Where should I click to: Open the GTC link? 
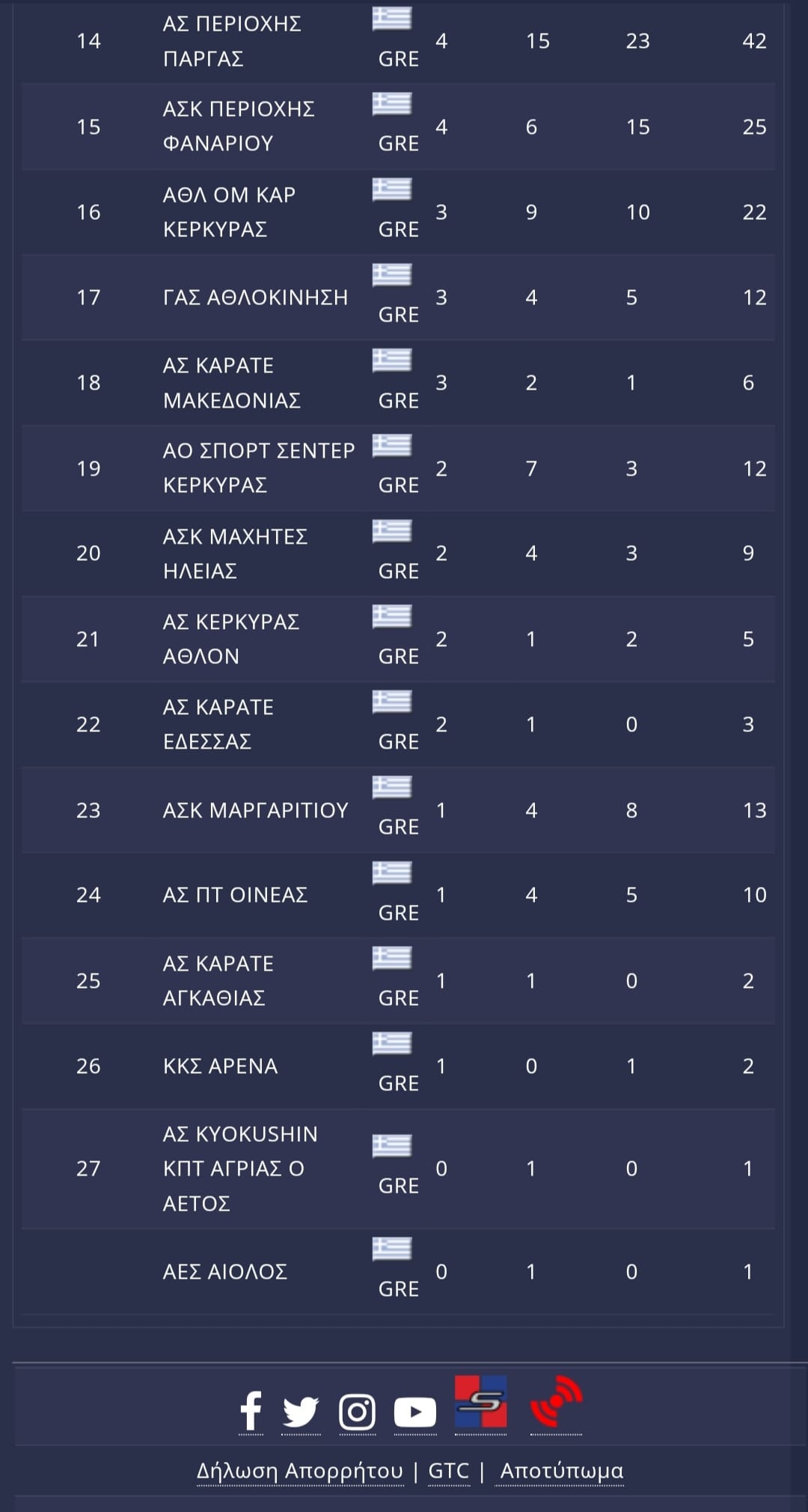click(x=448, y=1471)
